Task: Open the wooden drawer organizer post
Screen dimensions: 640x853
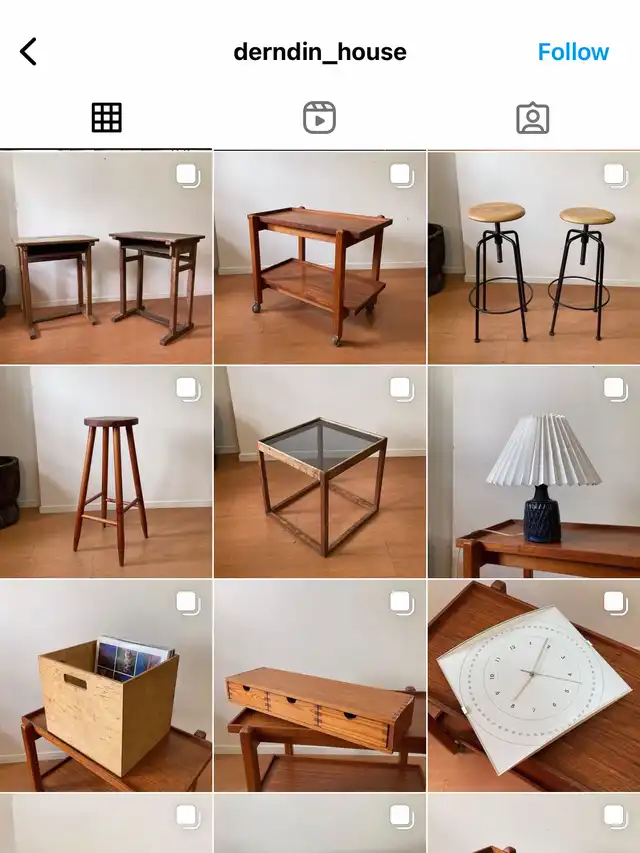Action: coord(320,685)
